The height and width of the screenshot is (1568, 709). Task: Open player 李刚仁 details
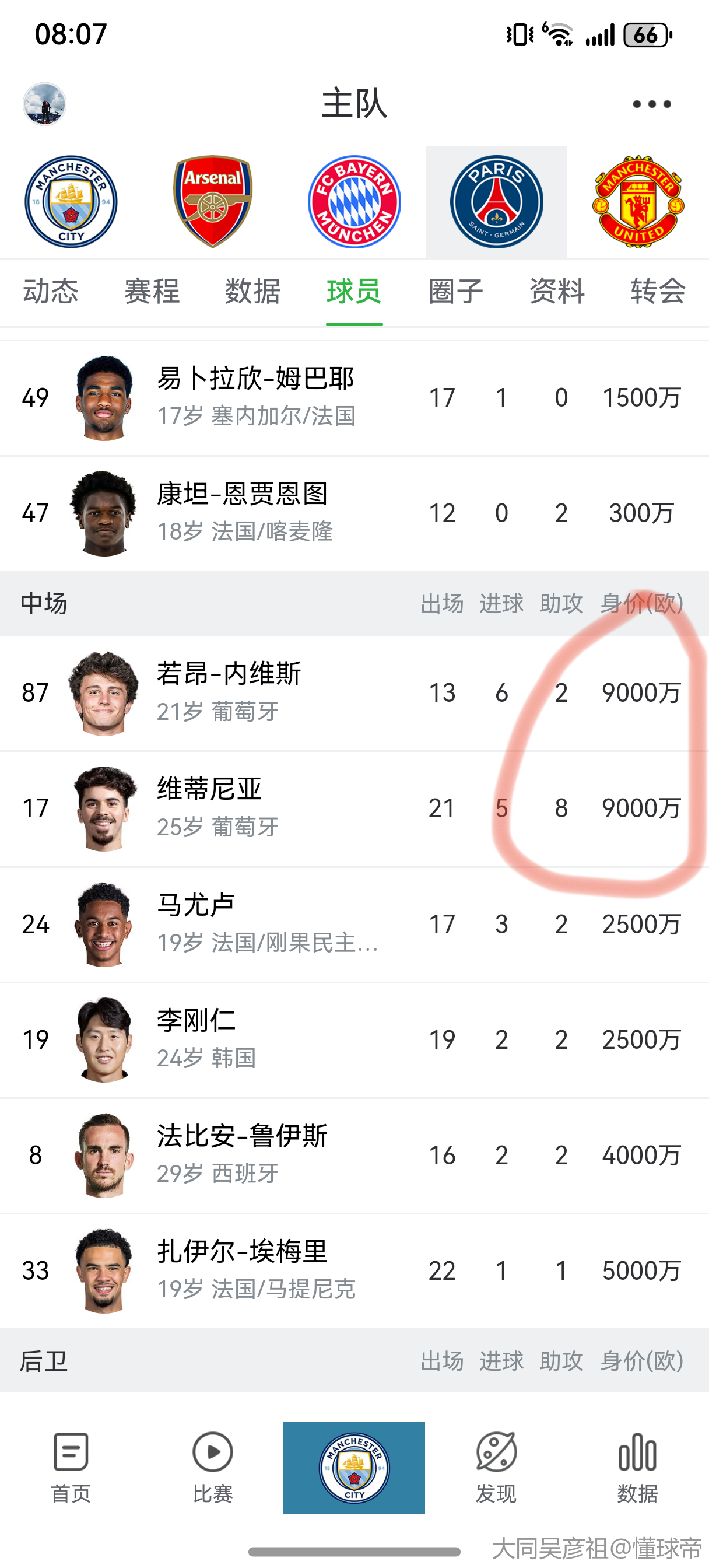[196, 1039]
